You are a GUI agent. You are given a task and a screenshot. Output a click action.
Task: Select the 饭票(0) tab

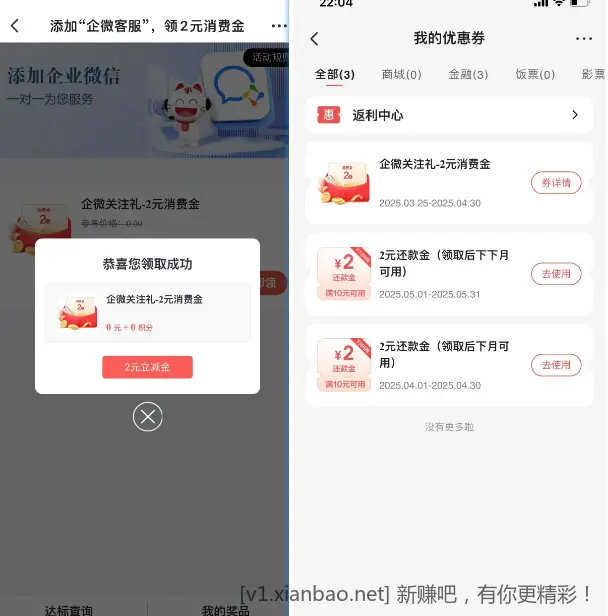click(x=535, y=75)
